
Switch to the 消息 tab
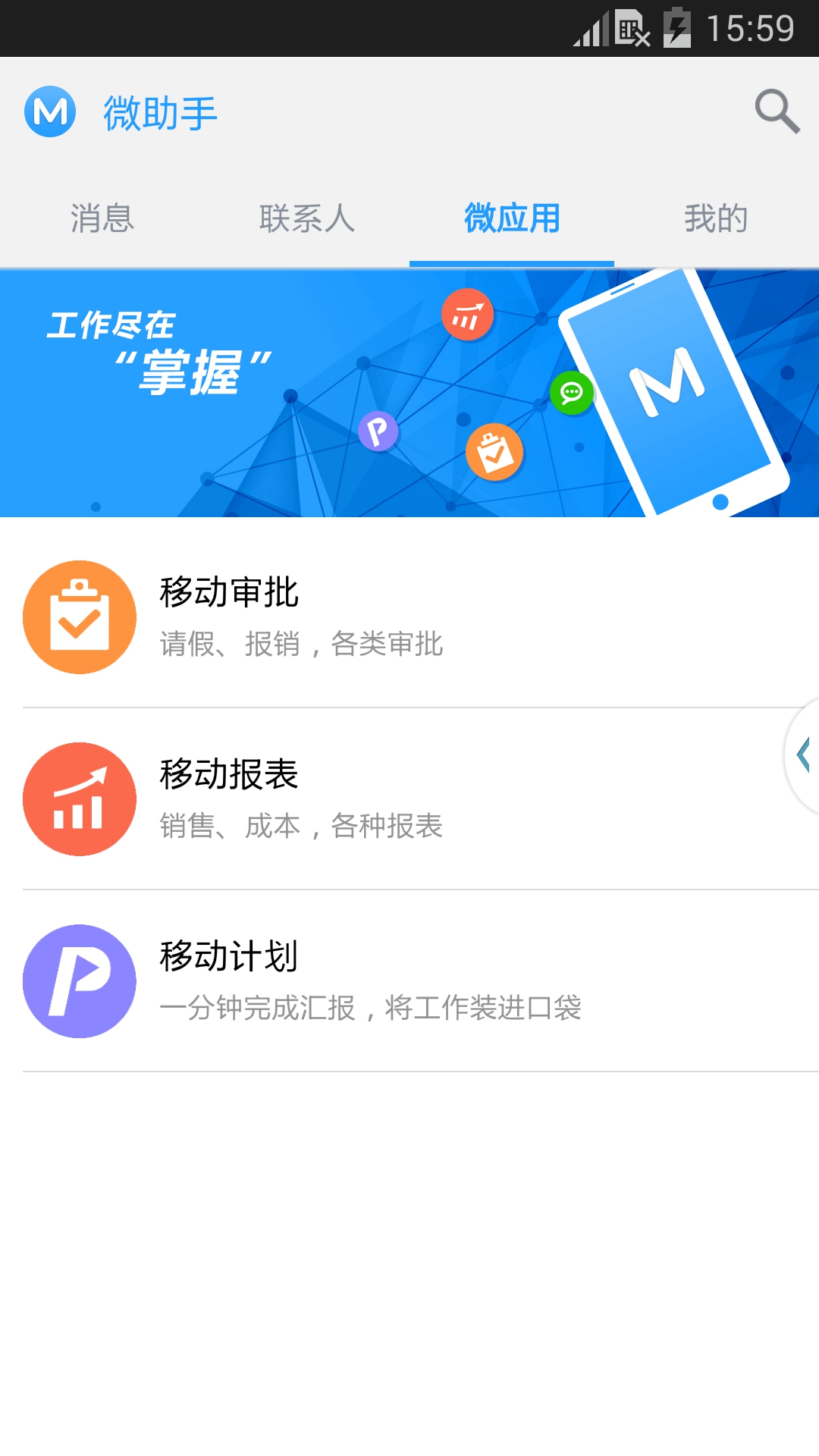pyautogui.click(x=102, y=218)
